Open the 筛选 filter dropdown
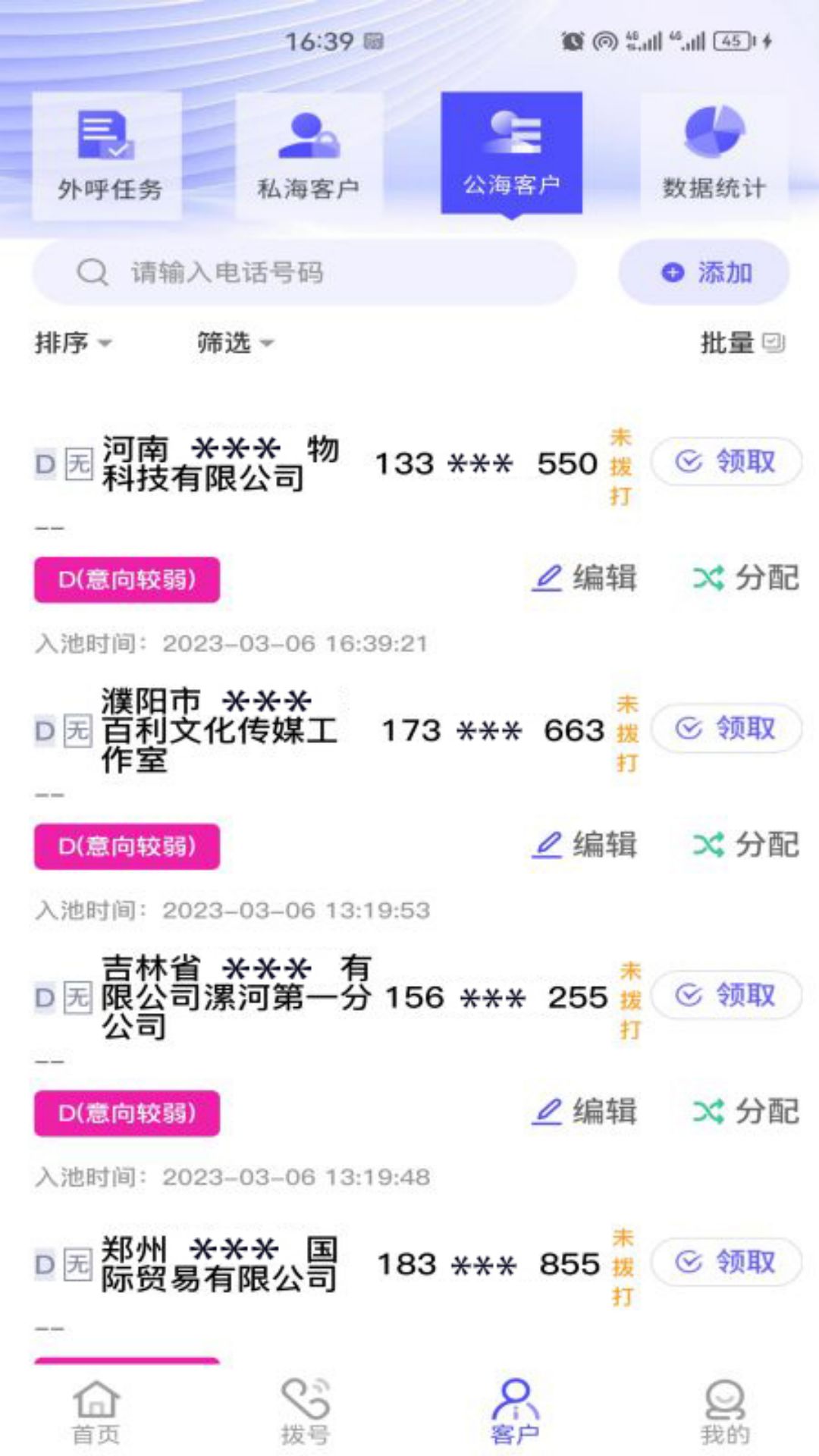Screen dimensions: 819x1456 pos(233,343)
